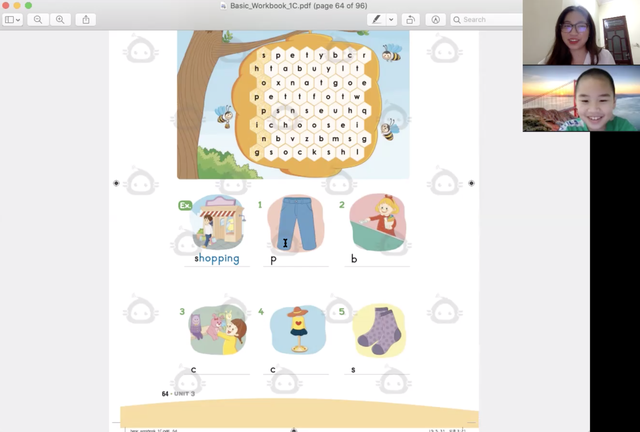Screen dimensions: 640x432
Task: Select the teacher's video tile
Action: (x=581, y=32)
